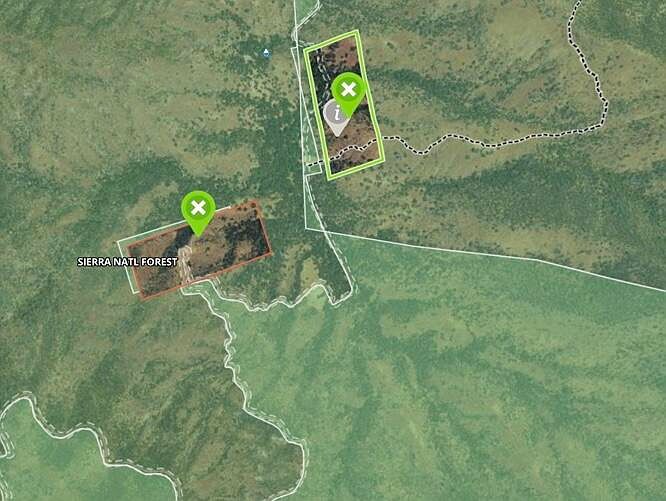Tap the small blue water marker
The width and height of the screenshot is (666, 501).
pyautogui.click(x=266, y=52)
